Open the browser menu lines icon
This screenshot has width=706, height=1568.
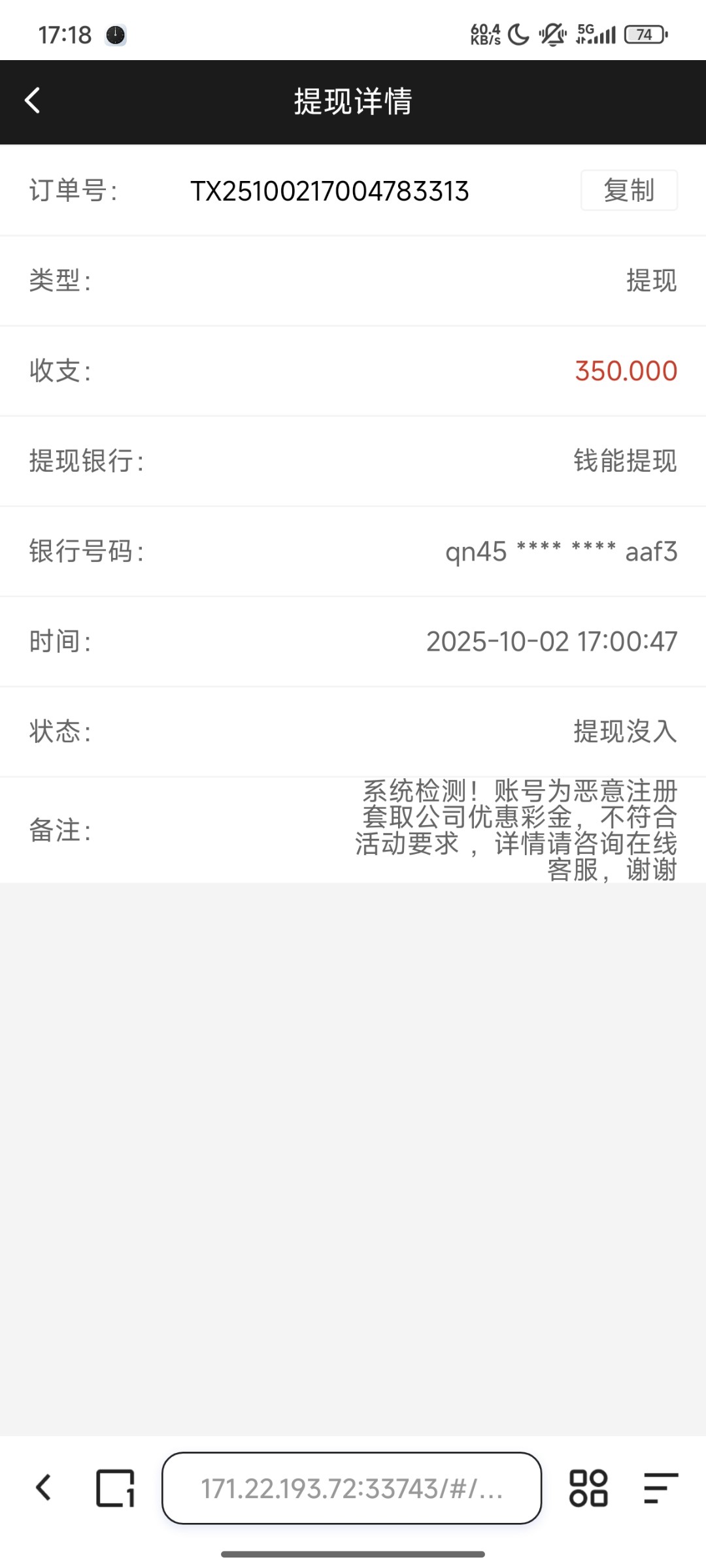[x=660, y=1488]
